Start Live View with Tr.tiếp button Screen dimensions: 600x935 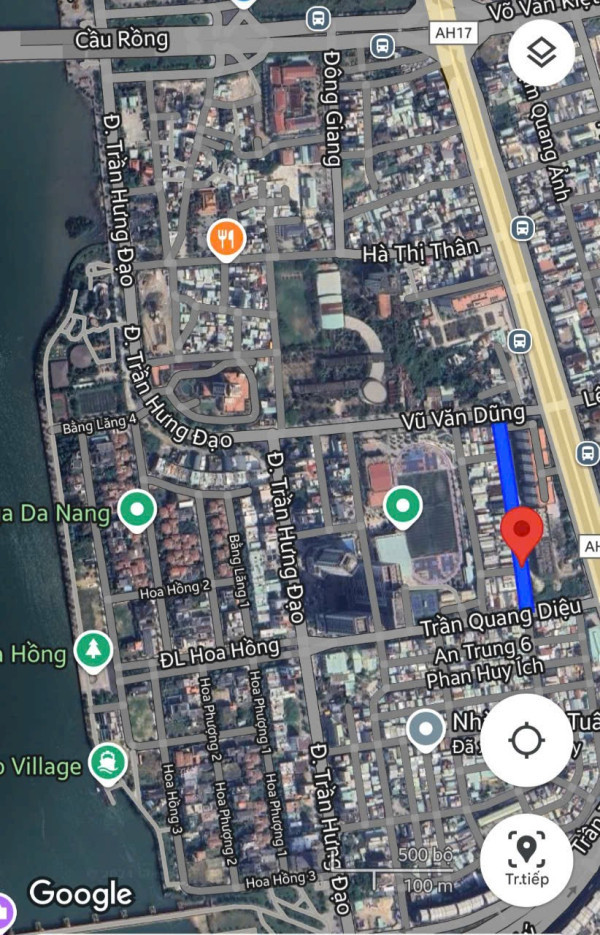(x=526, y=860)
